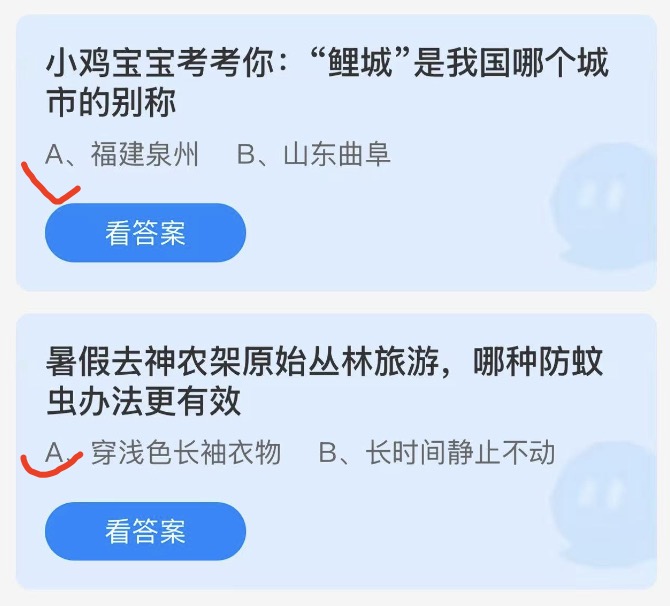Reveal the answer for the 神农架 question

[x=145, y=531]
